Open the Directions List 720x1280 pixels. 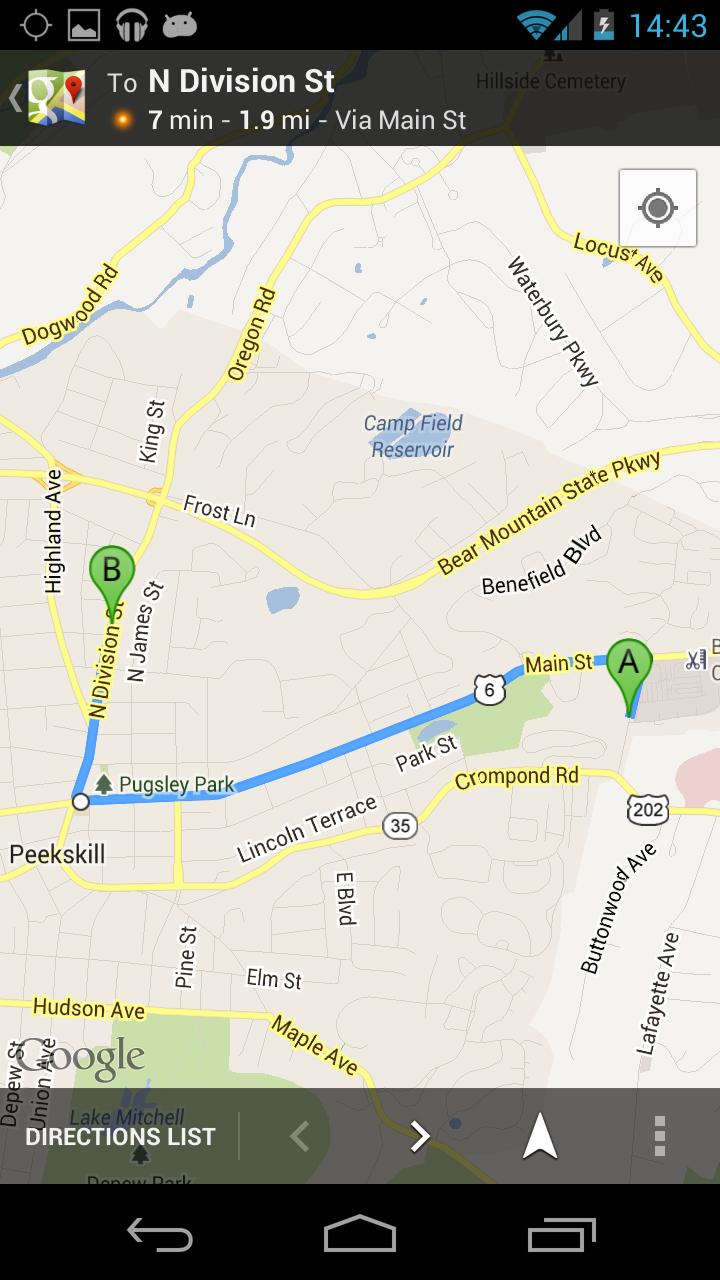coord(120,1137)
